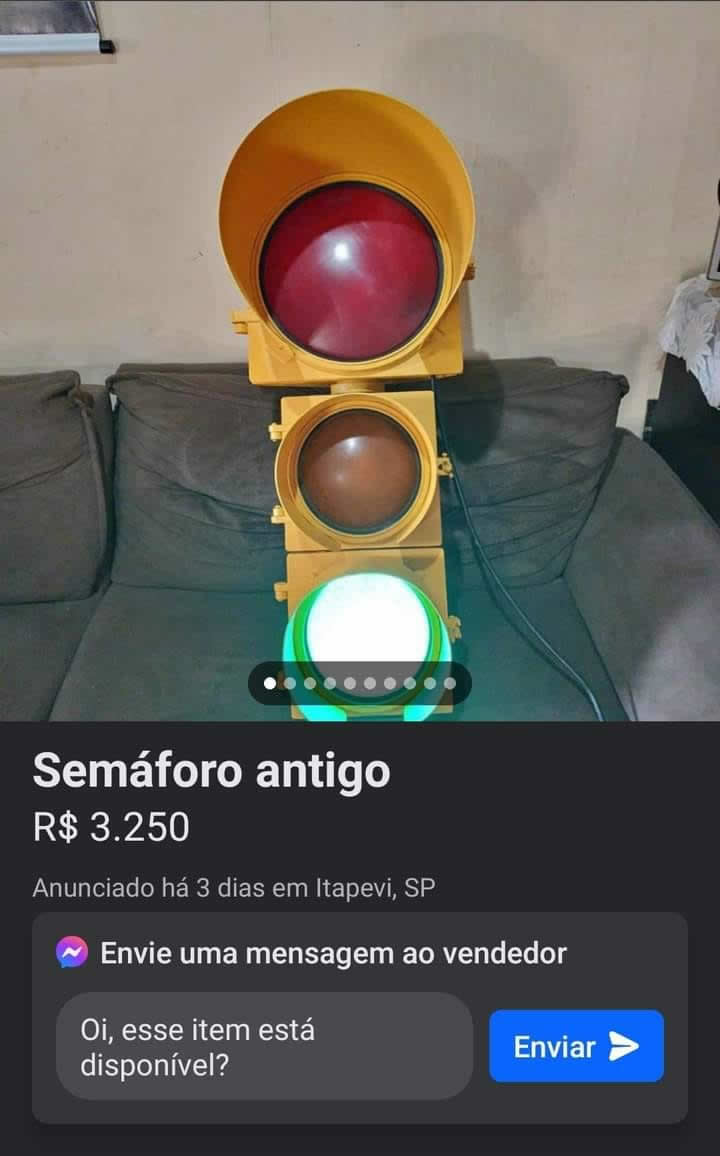Select the Semáforo antigo title

(212, 774)
